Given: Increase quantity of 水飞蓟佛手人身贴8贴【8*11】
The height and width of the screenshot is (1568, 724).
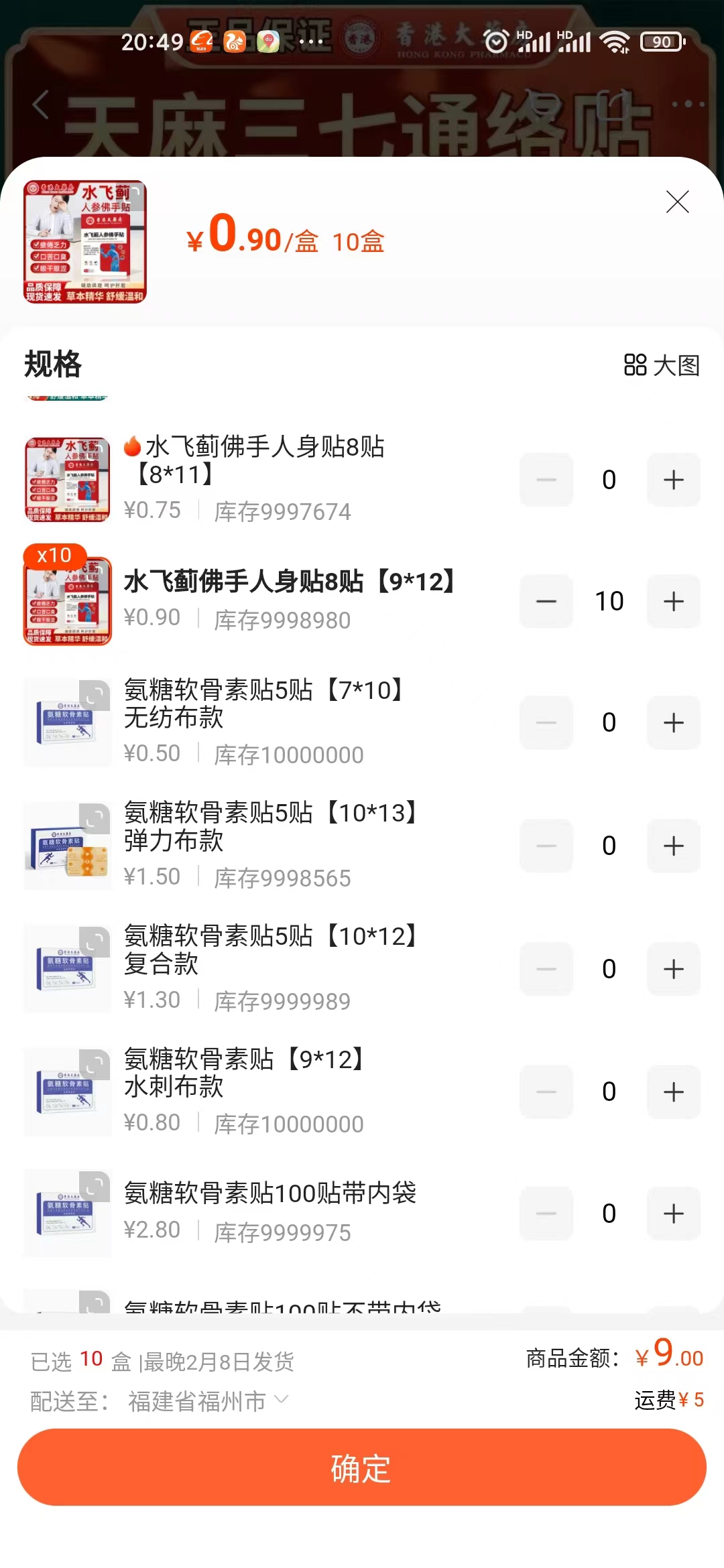Looking at the screenshot, I should [673, 480].
